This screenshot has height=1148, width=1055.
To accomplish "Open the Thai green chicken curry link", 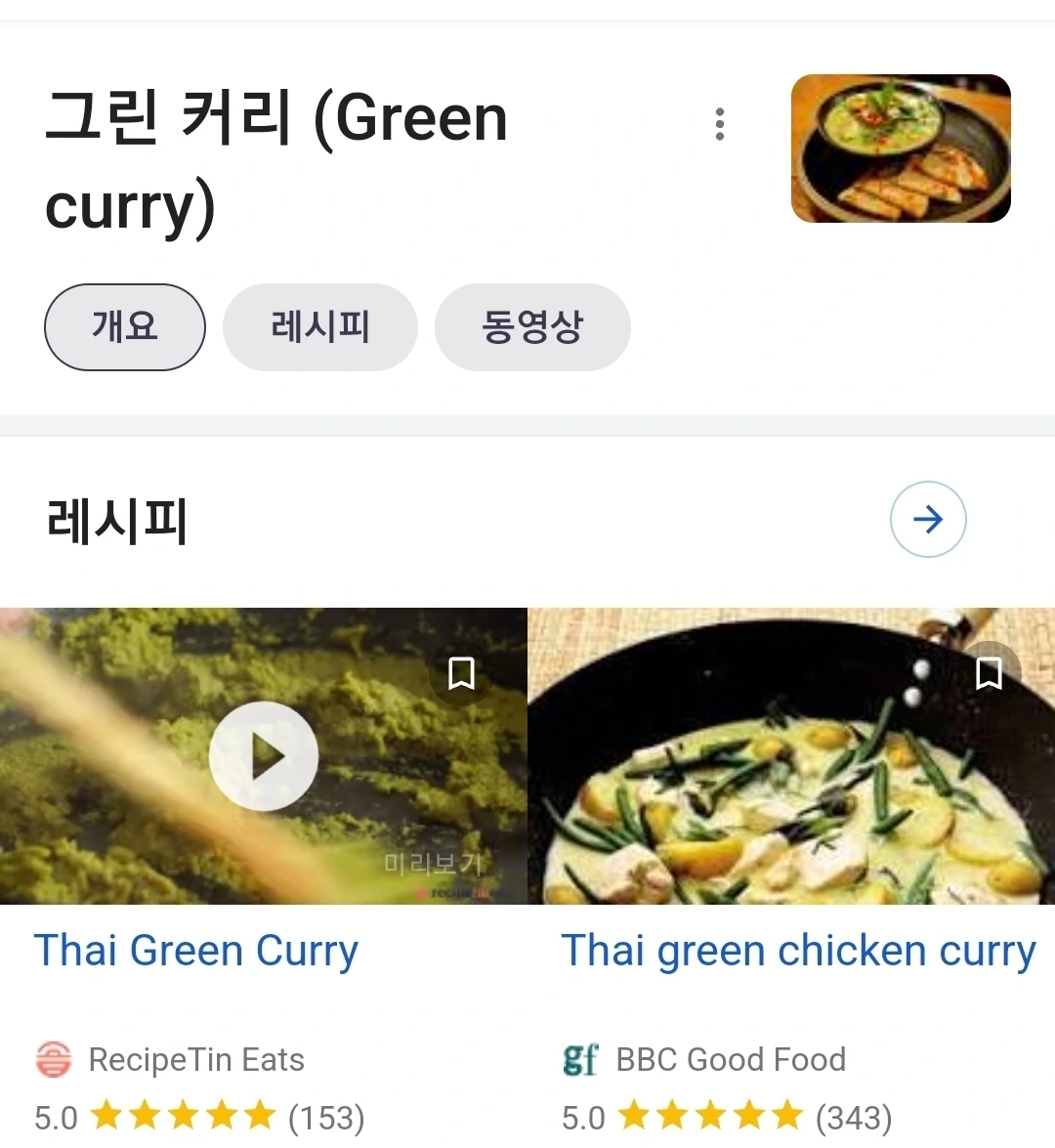I will tap(798, 951).
